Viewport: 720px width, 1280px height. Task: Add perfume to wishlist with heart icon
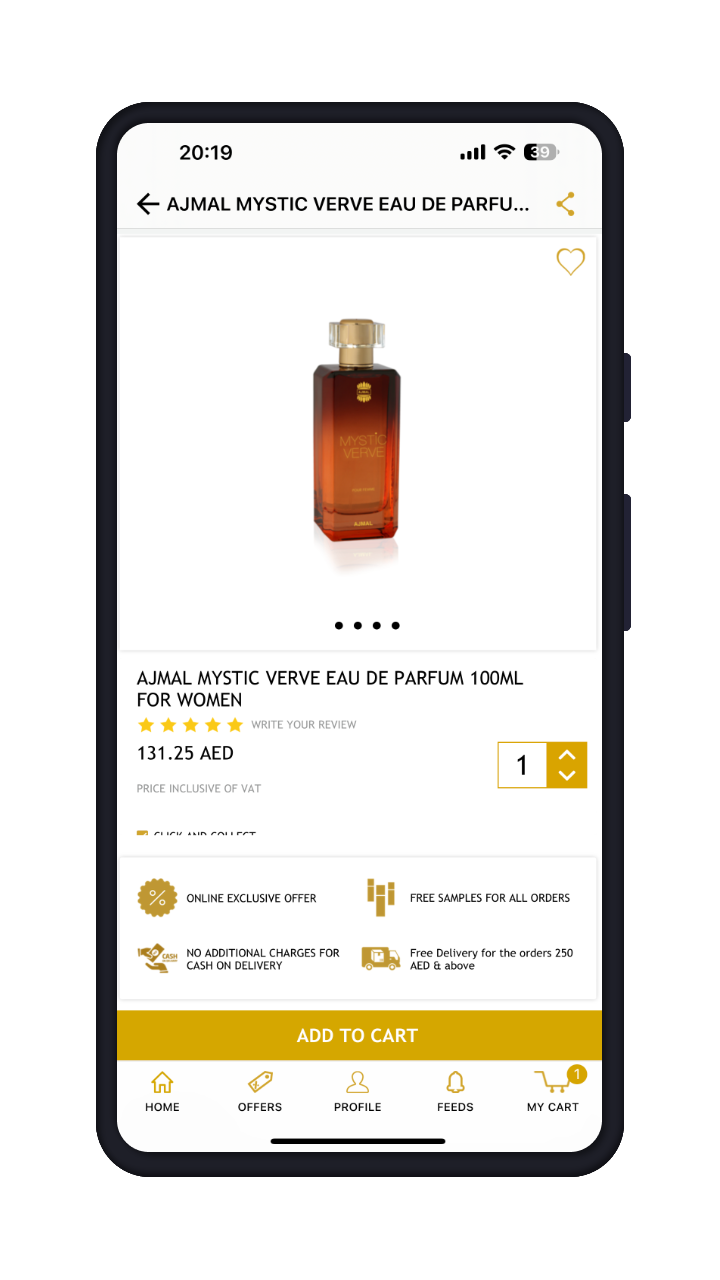coord(570,262)
